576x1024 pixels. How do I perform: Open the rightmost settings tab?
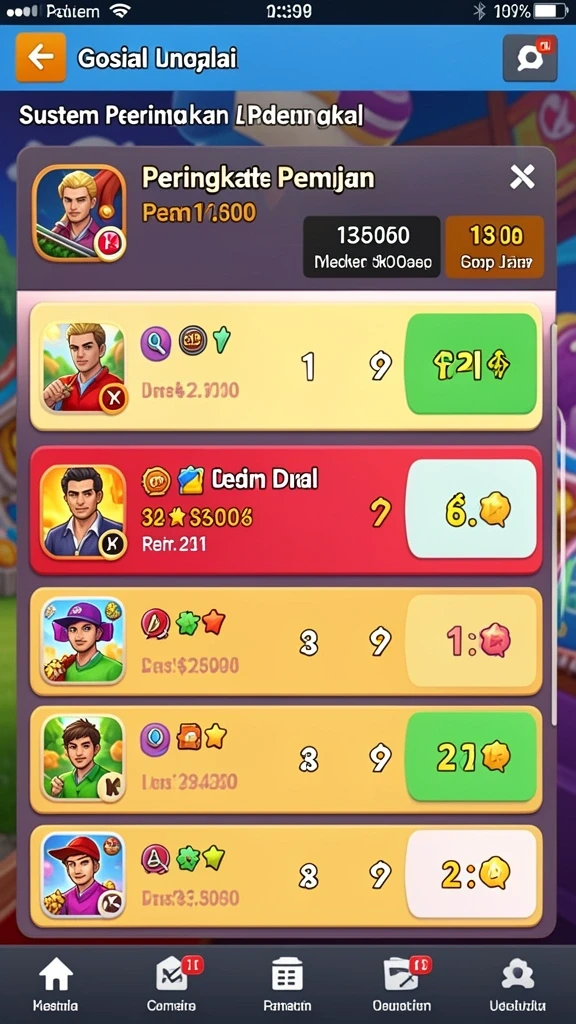click(x=518, y=985)
